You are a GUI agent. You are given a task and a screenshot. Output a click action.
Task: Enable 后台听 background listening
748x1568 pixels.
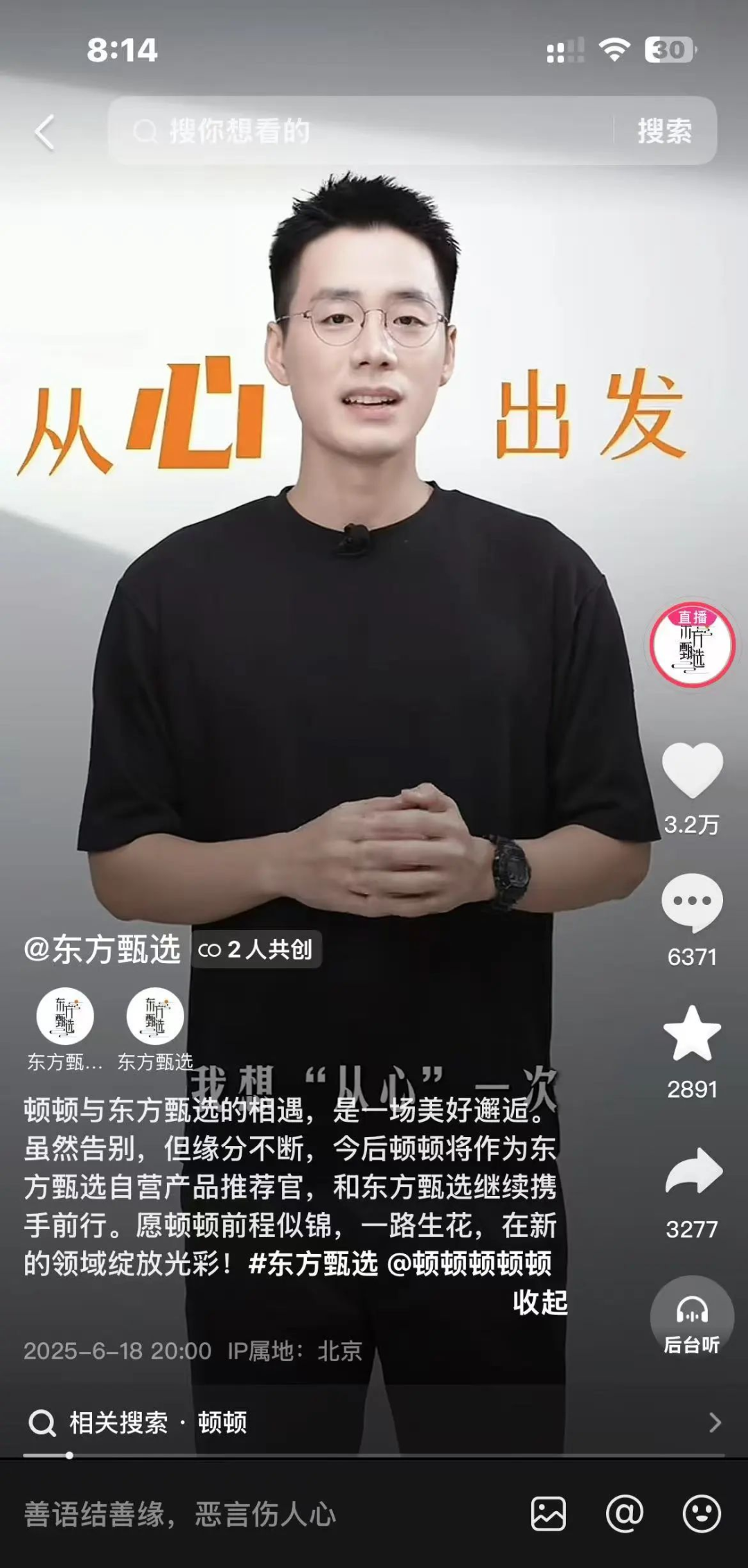[x=691, y=1317]
